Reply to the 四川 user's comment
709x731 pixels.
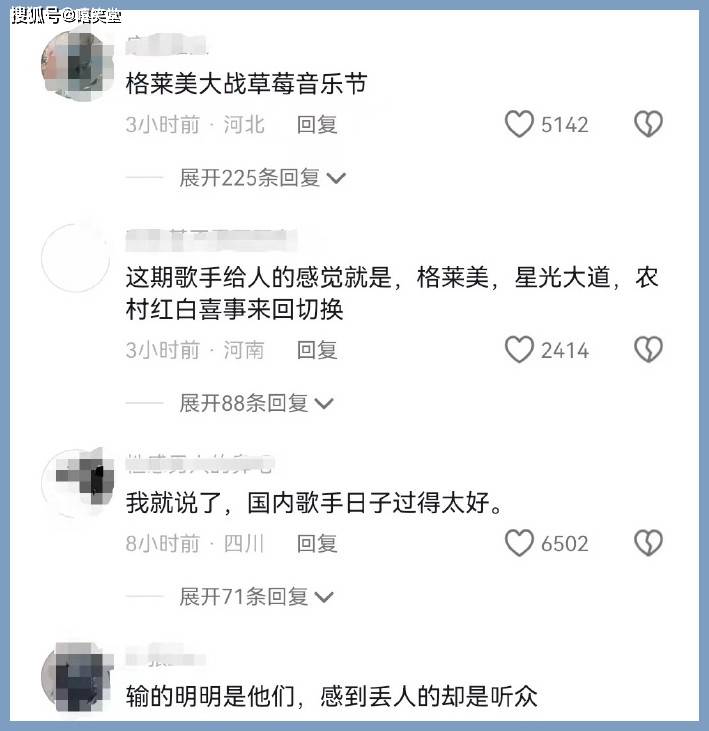pyautogui.click(x=317, y=544)
